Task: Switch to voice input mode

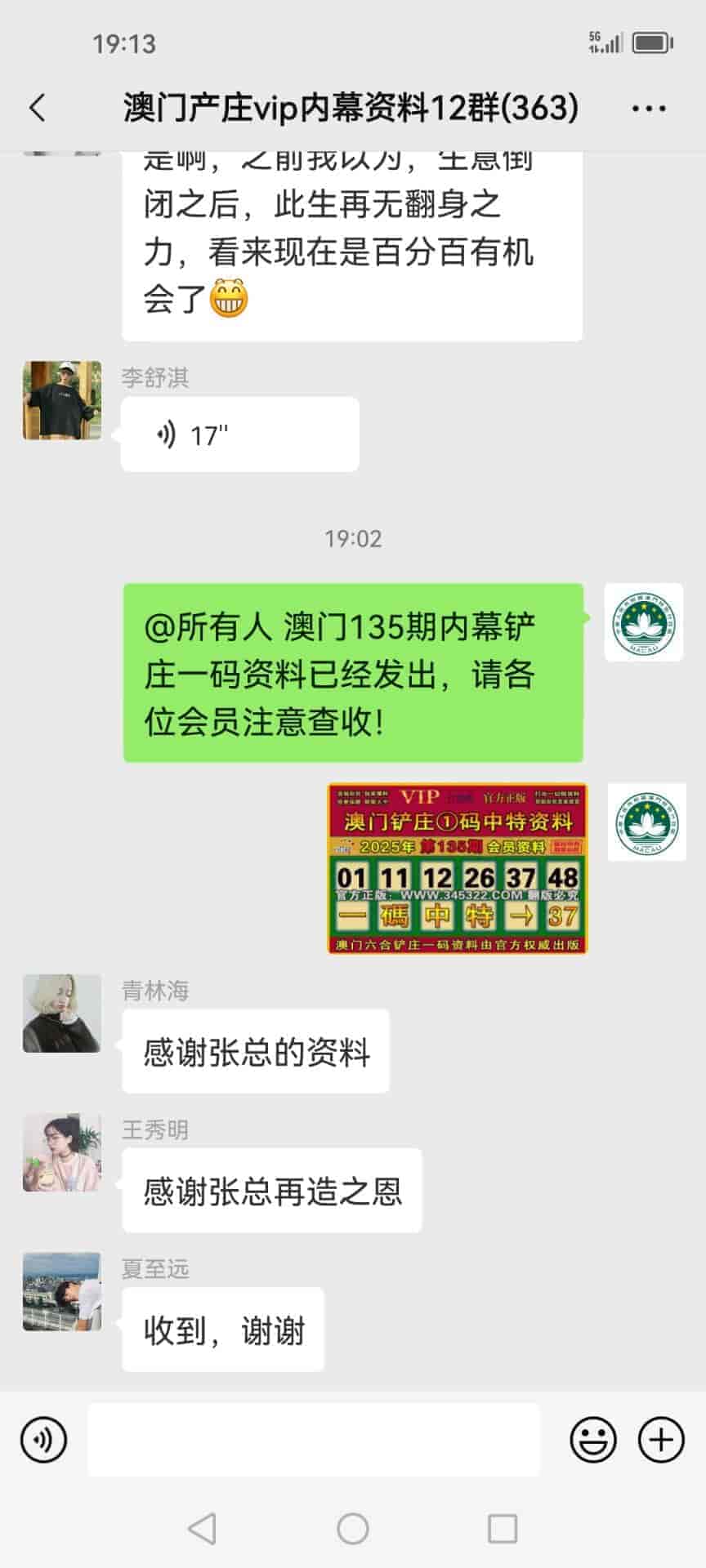Action: (x=43, y=1440)
